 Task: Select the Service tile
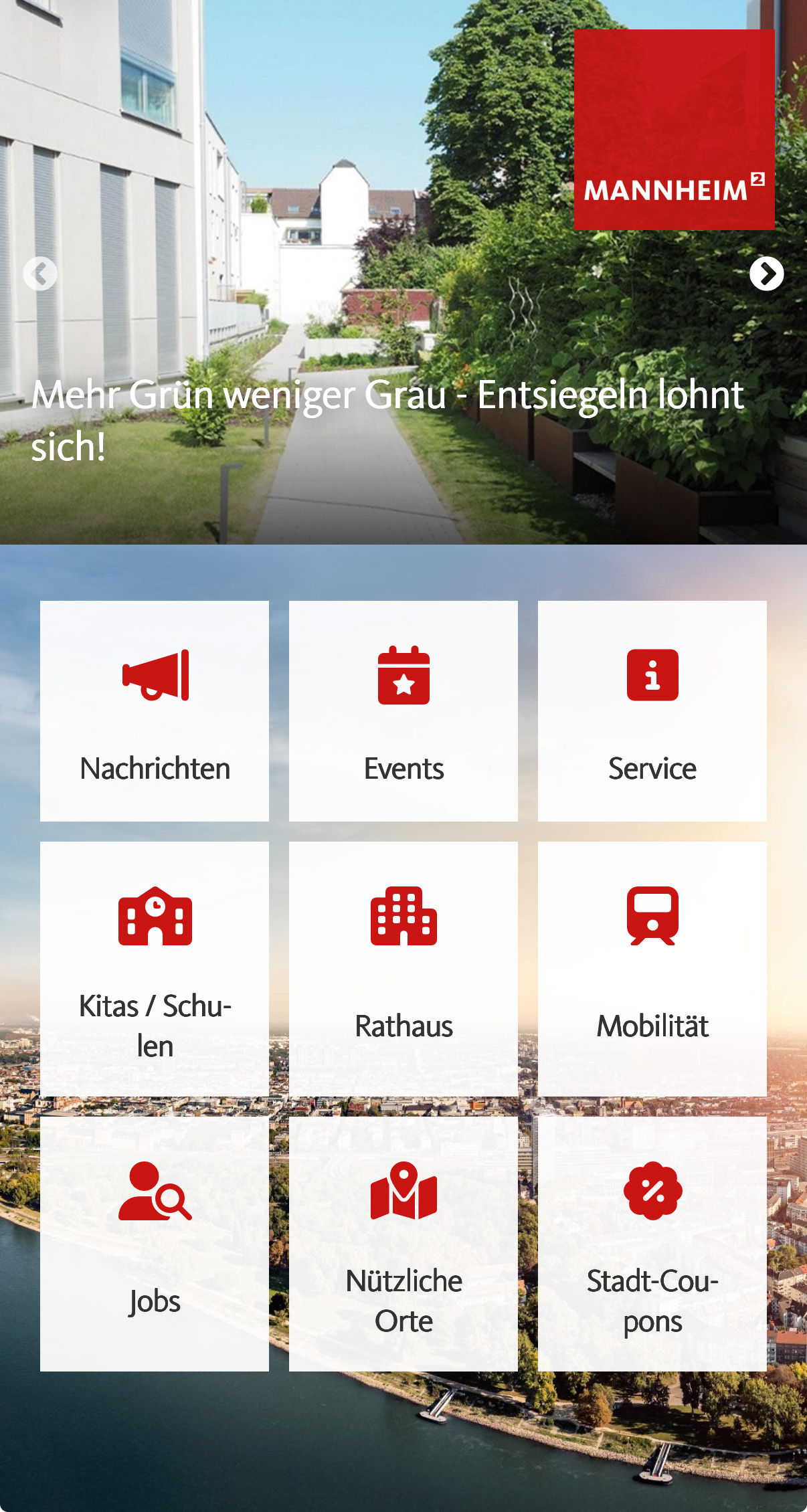point(652,711)
